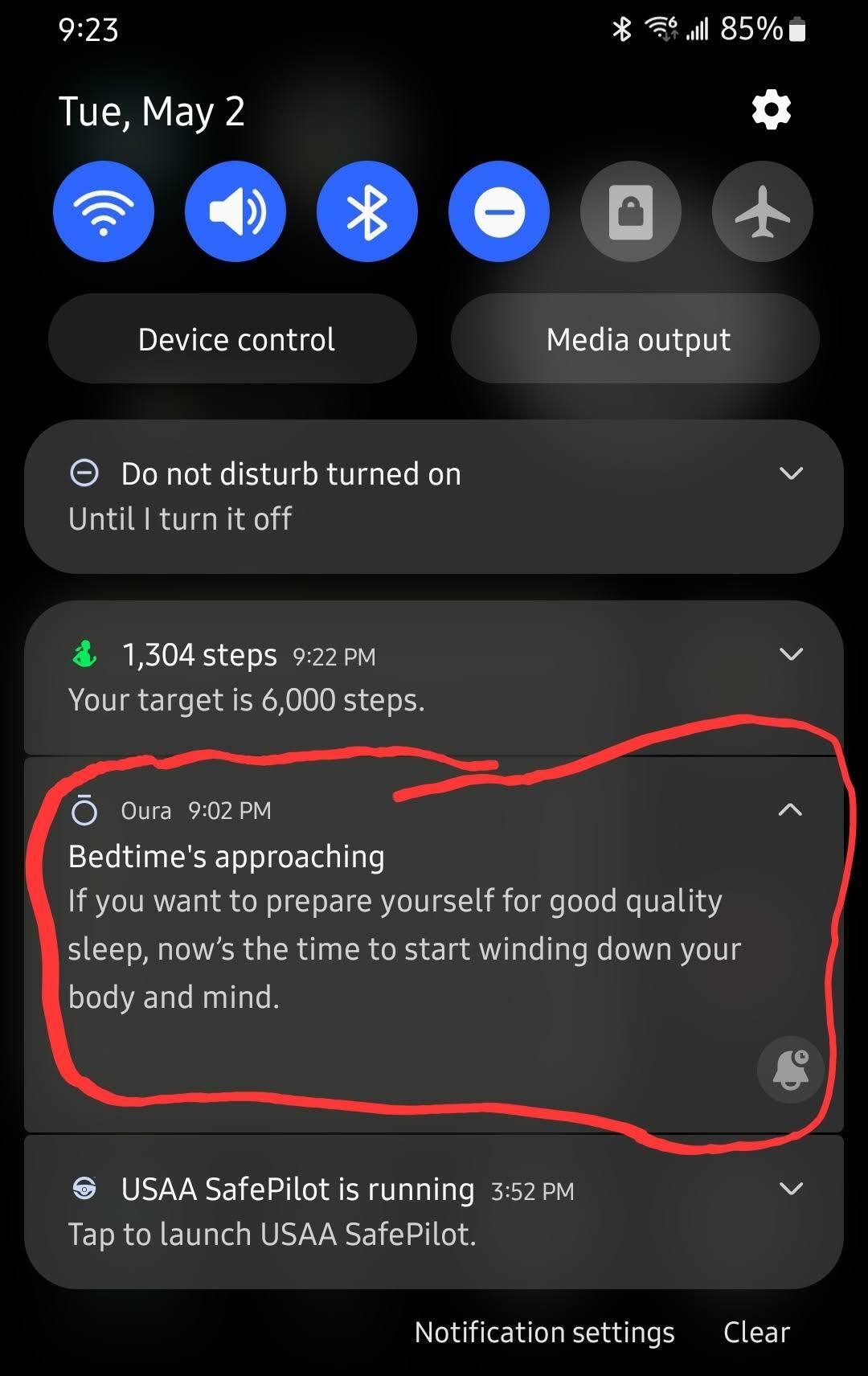Collapse the Oura bedtime notification
Viewport: 868px width, 1376px height.
tap(792, 810)
